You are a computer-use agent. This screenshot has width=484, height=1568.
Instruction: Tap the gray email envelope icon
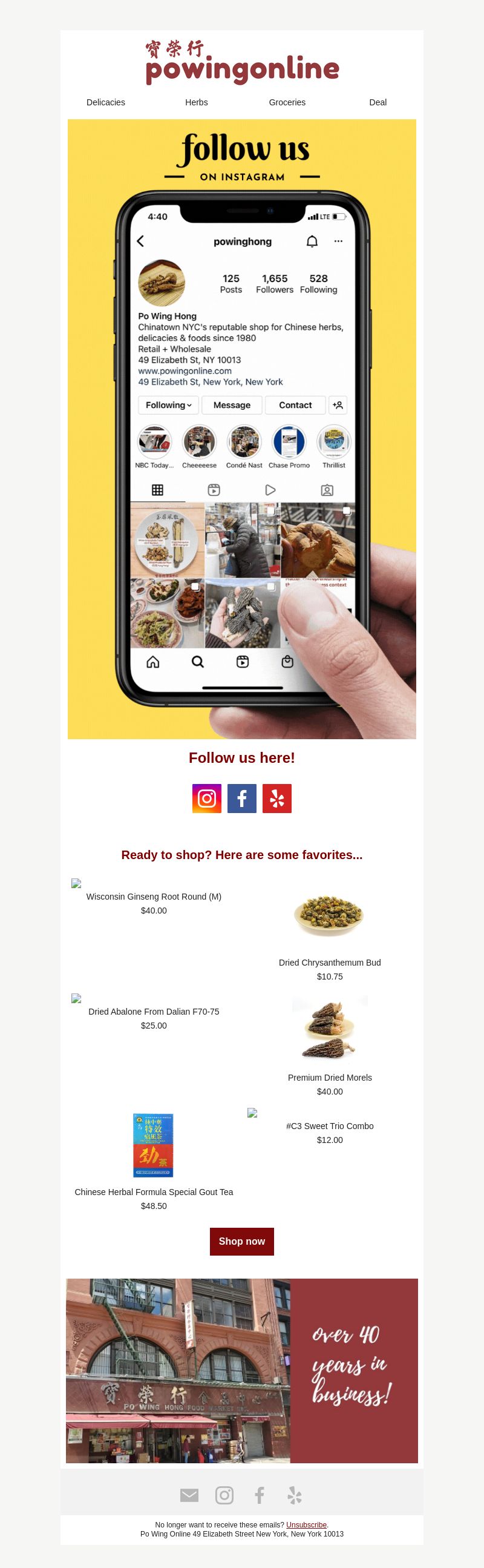[189, 1495]
